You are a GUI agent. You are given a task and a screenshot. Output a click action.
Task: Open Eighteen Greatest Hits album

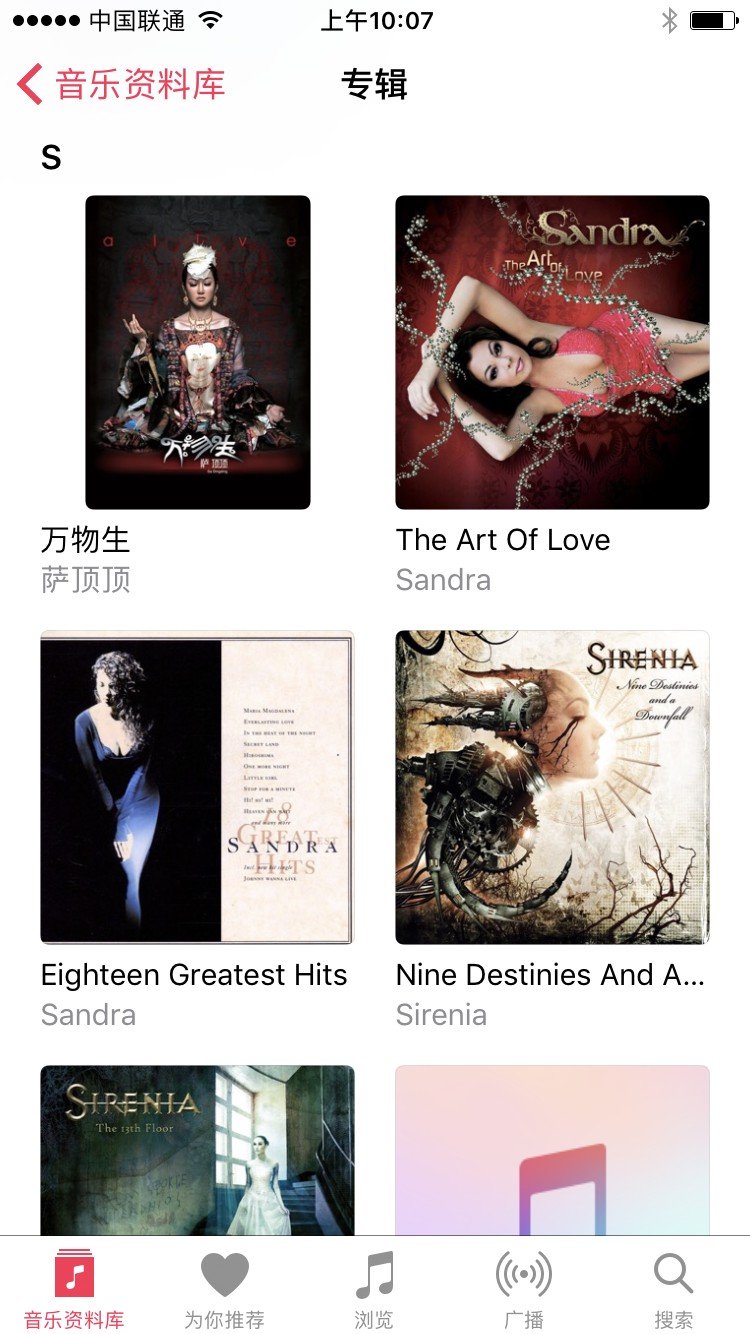point(197,787)
